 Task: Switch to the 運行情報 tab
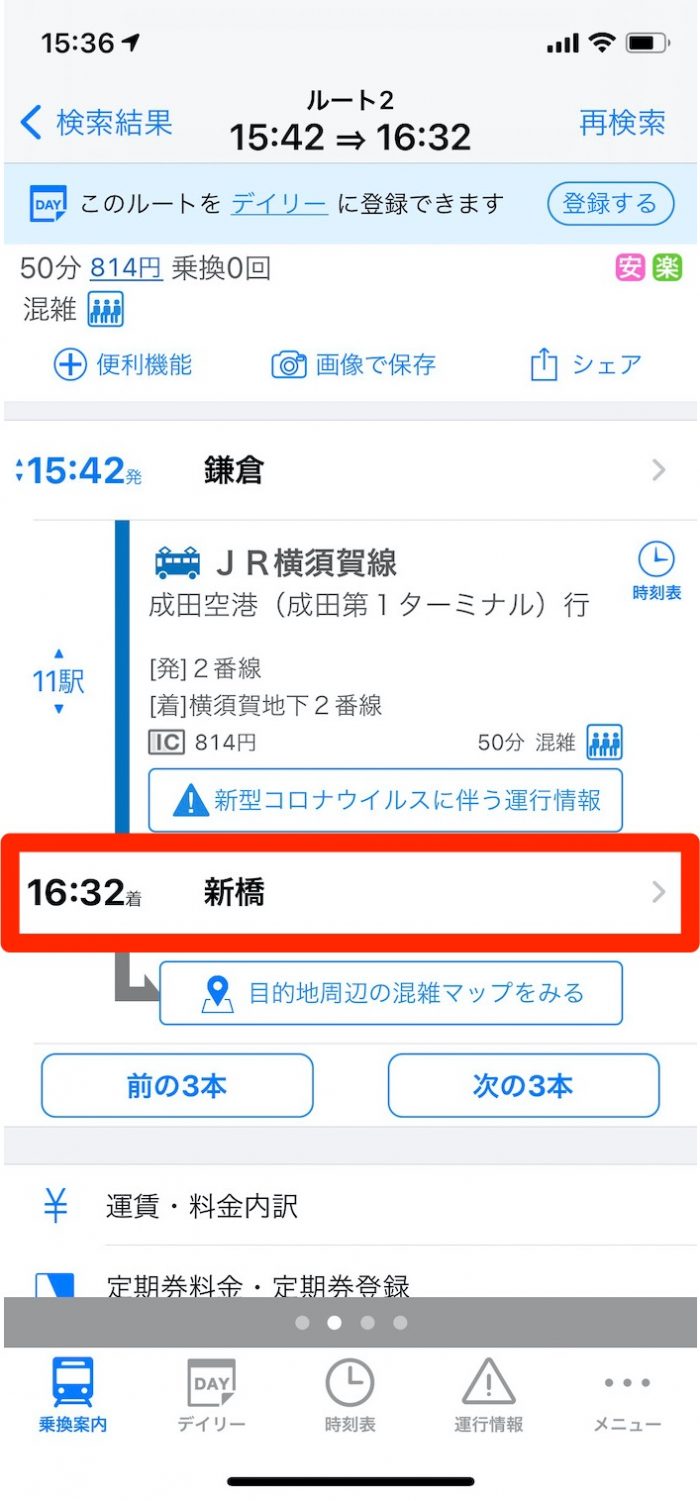click(x=488, y=1397)
